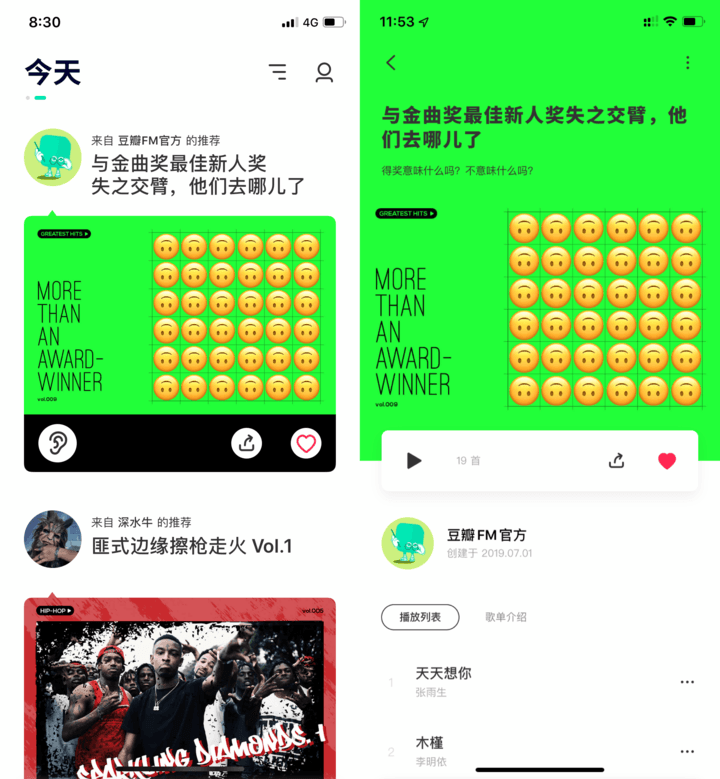Select the 播放列表 tab
720x779 pixels.
coord(419,617)
